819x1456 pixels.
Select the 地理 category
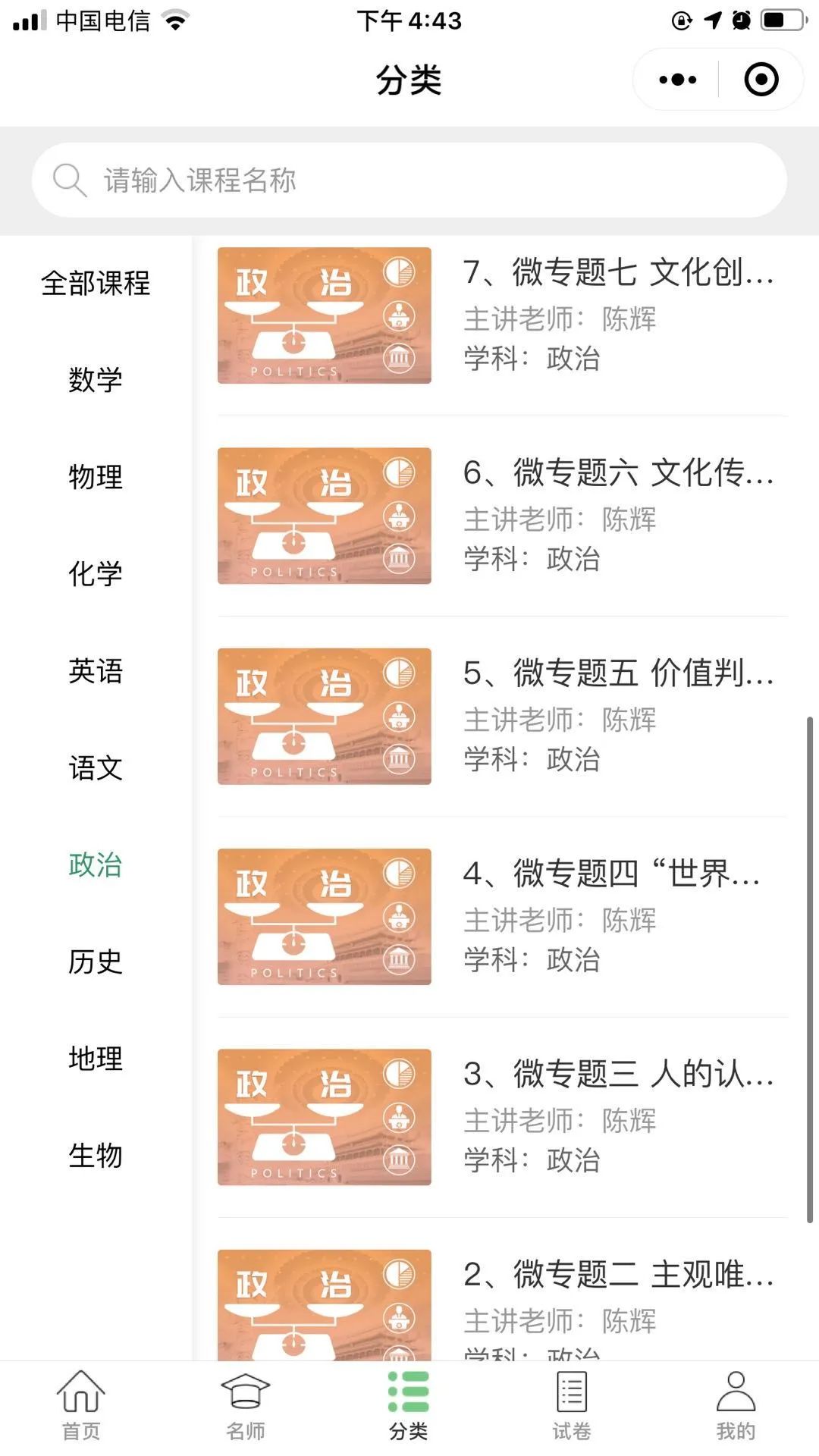[x=96, y=1059]
